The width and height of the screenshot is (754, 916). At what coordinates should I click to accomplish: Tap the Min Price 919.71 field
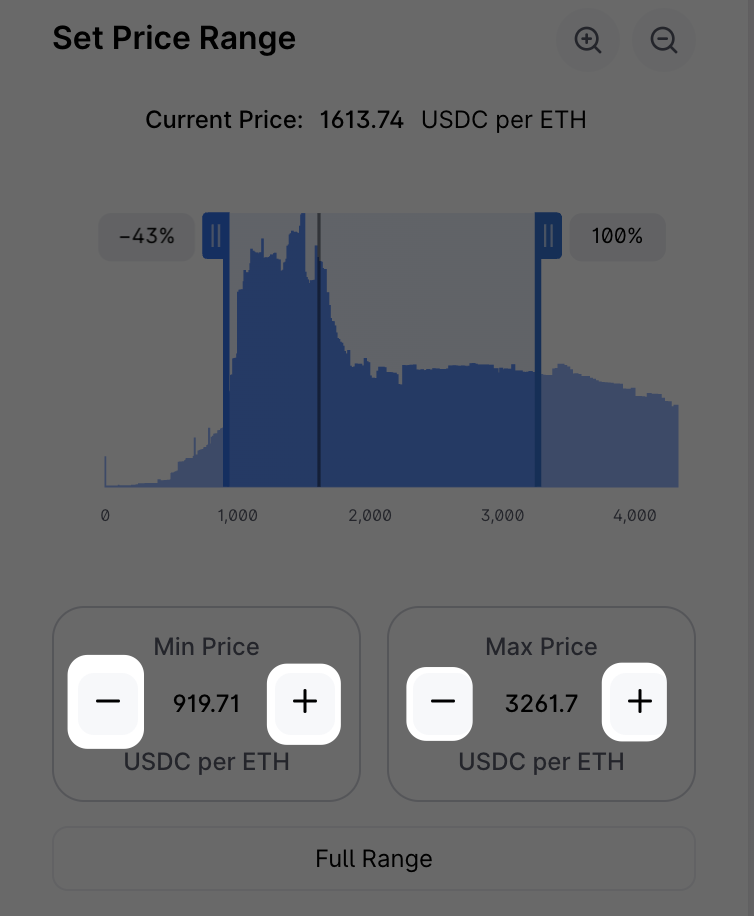tap(207, 703)
